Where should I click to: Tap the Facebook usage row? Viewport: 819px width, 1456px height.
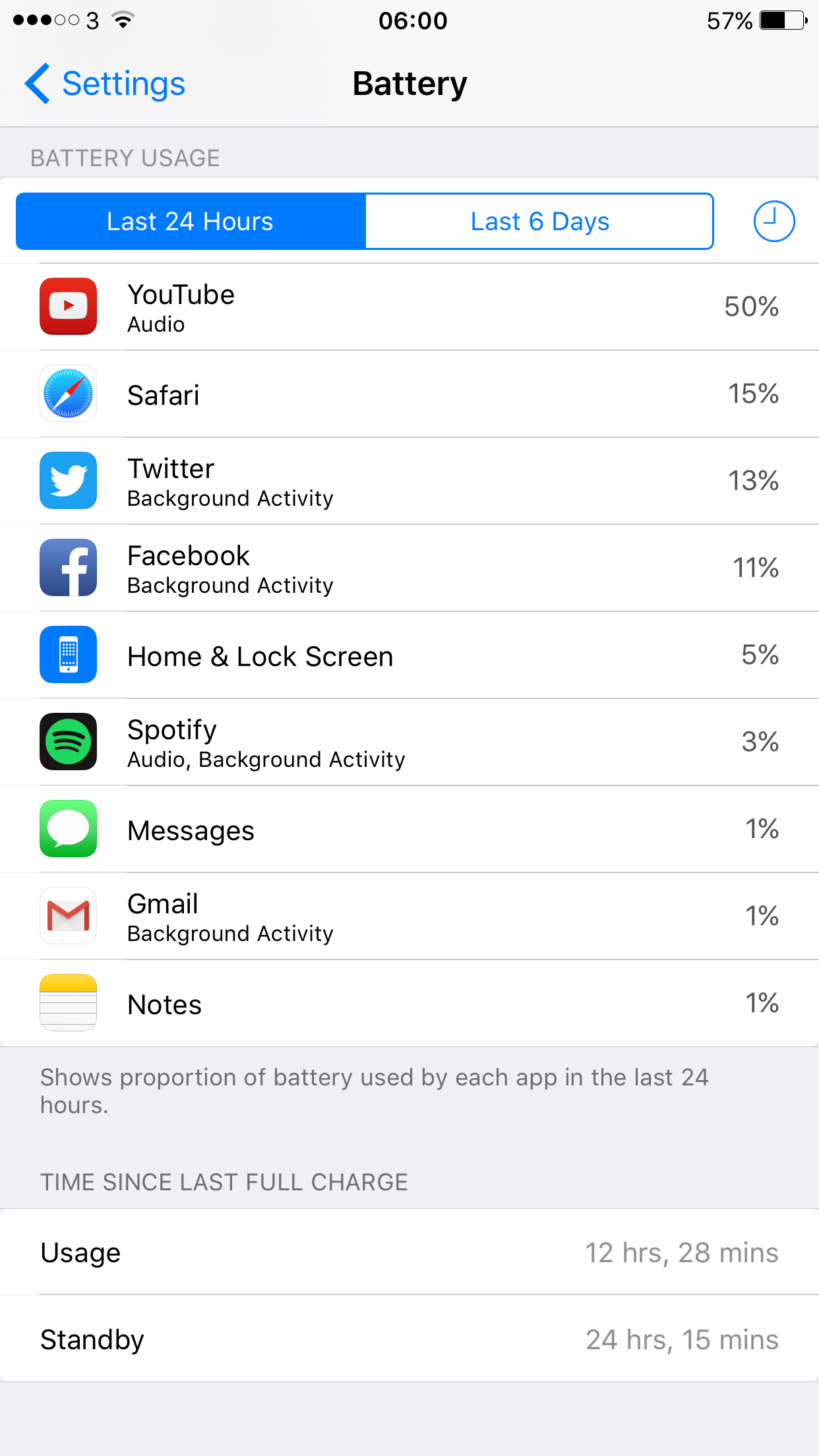click(409, 568)
